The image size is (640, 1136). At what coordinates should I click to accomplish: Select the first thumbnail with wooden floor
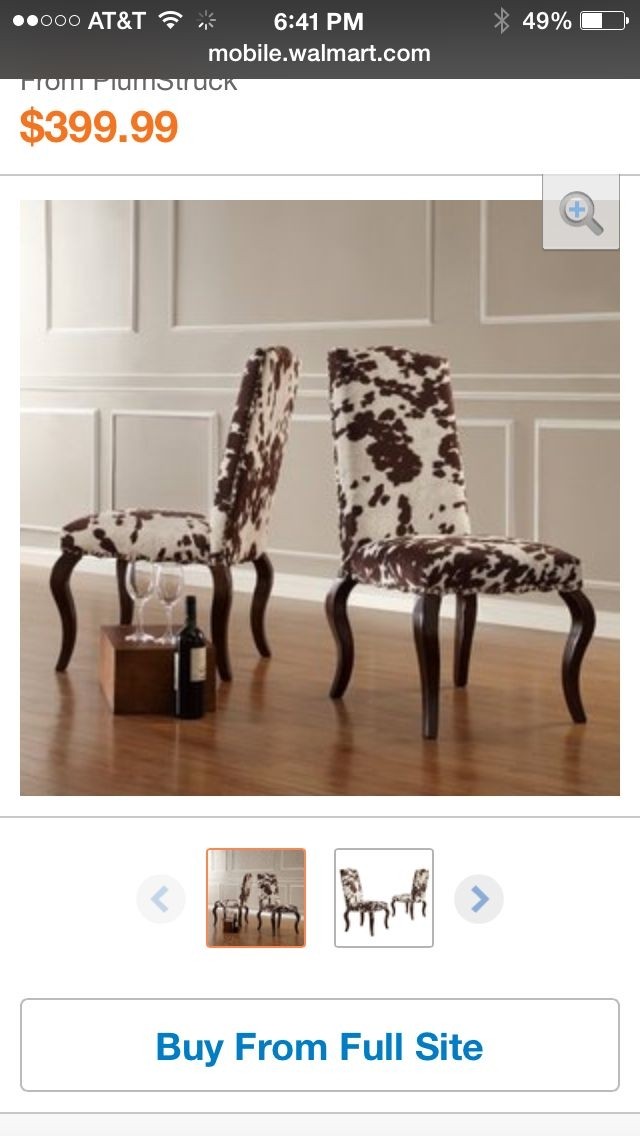256,898
